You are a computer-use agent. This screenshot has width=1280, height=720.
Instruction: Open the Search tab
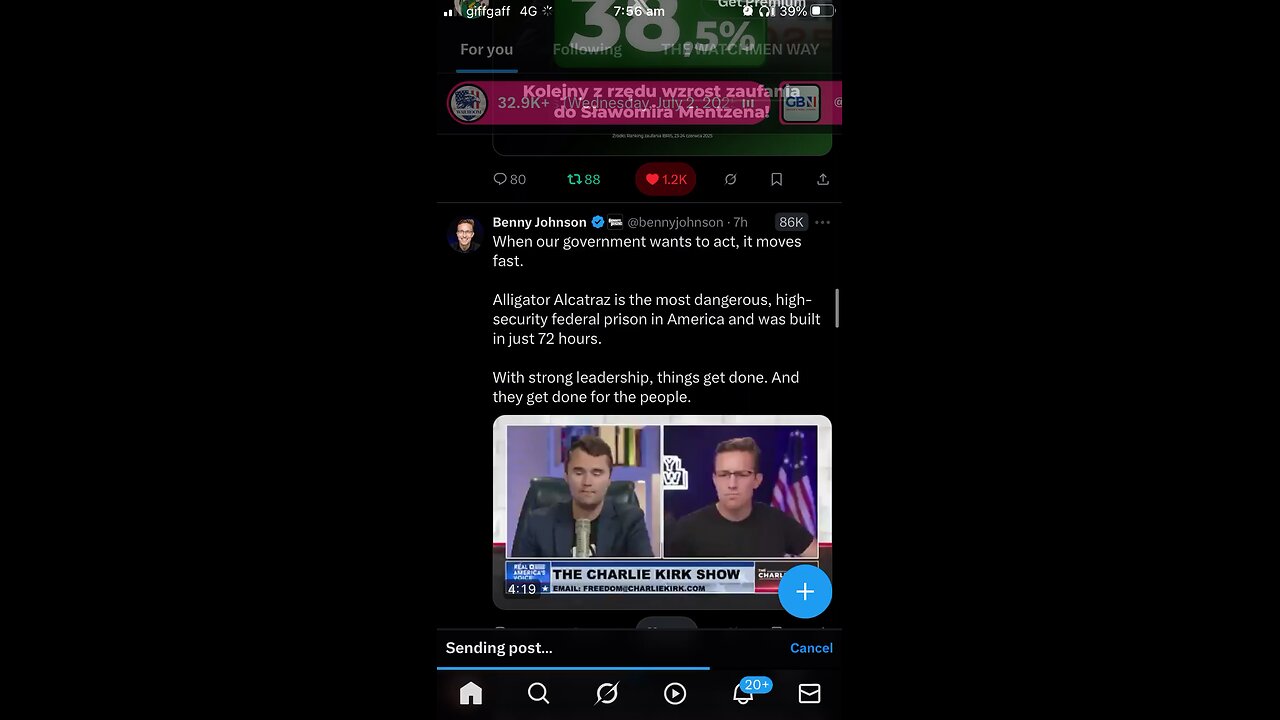coord(538,693)
